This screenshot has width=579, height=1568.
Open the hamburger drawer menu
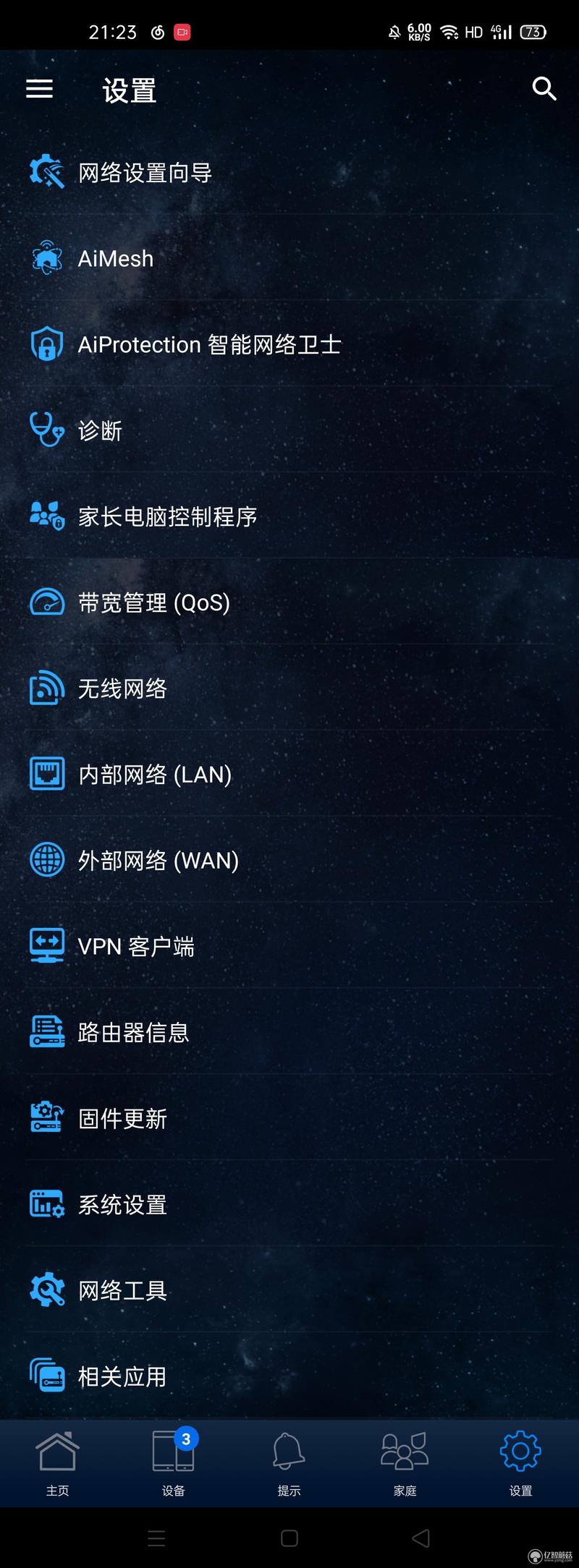(x=39, y=89)
